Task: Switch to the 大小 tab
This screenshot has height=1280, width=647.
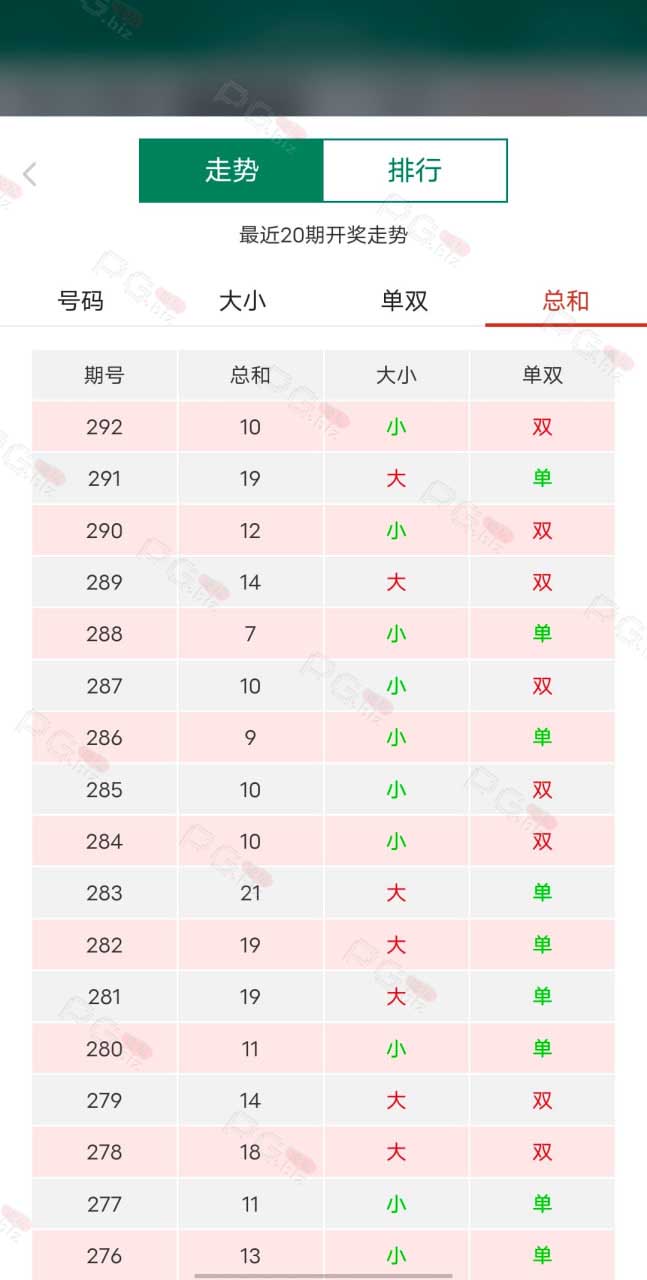Action: (243, 301)
